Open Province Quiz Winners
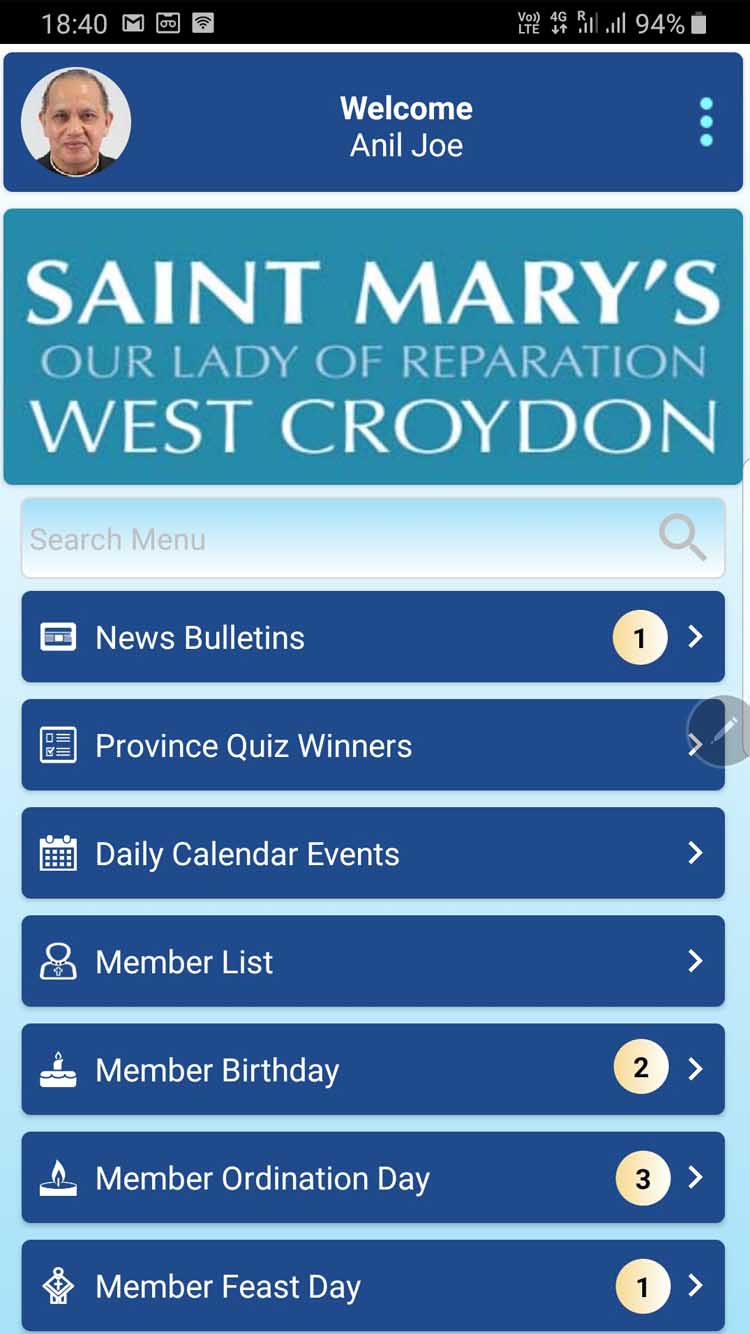This screenshot has height=1334, width=750. coord(373,745)
